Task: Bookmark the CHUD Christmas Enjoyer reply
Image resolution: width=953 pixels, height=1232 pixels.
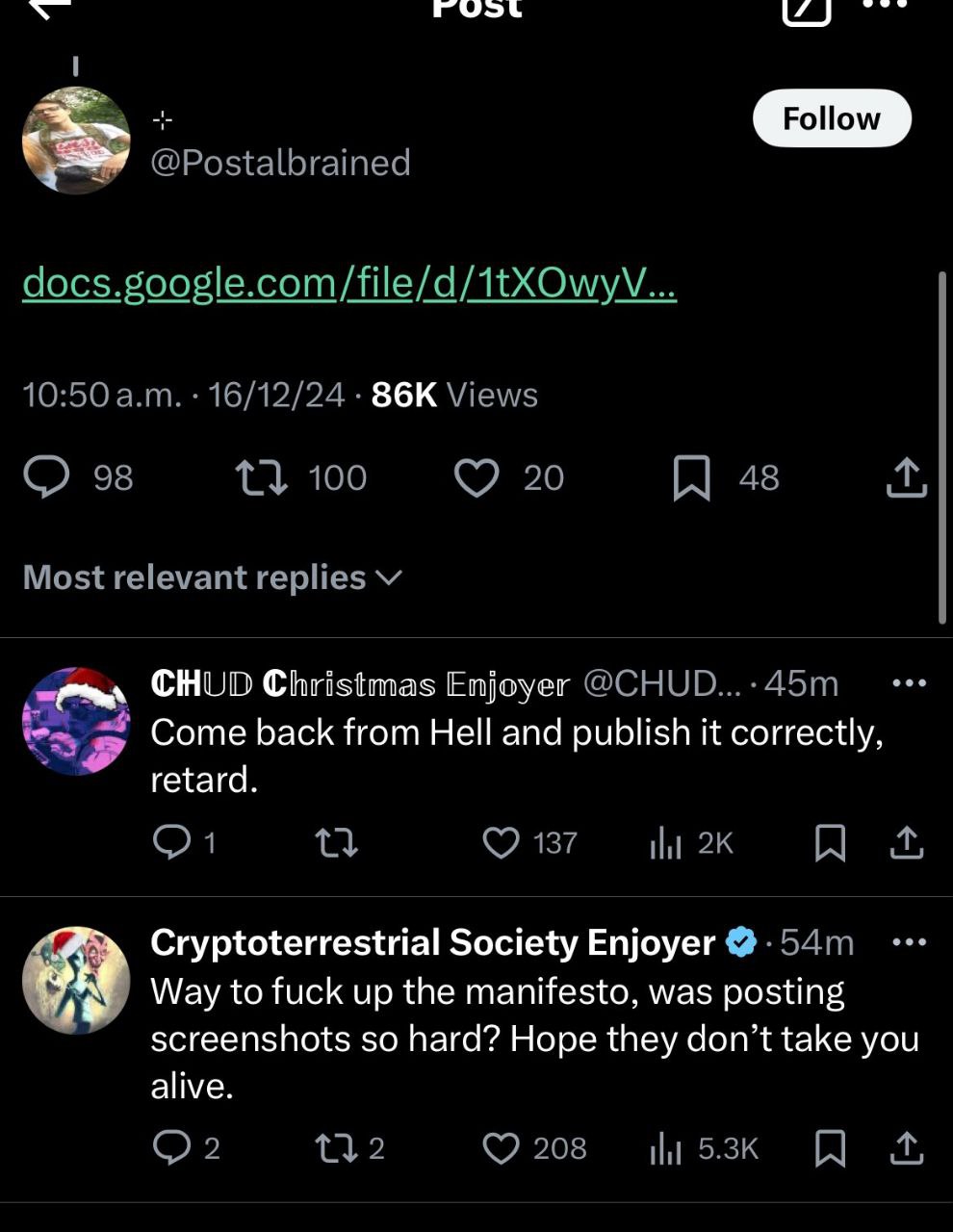Action: click(830, 843)
